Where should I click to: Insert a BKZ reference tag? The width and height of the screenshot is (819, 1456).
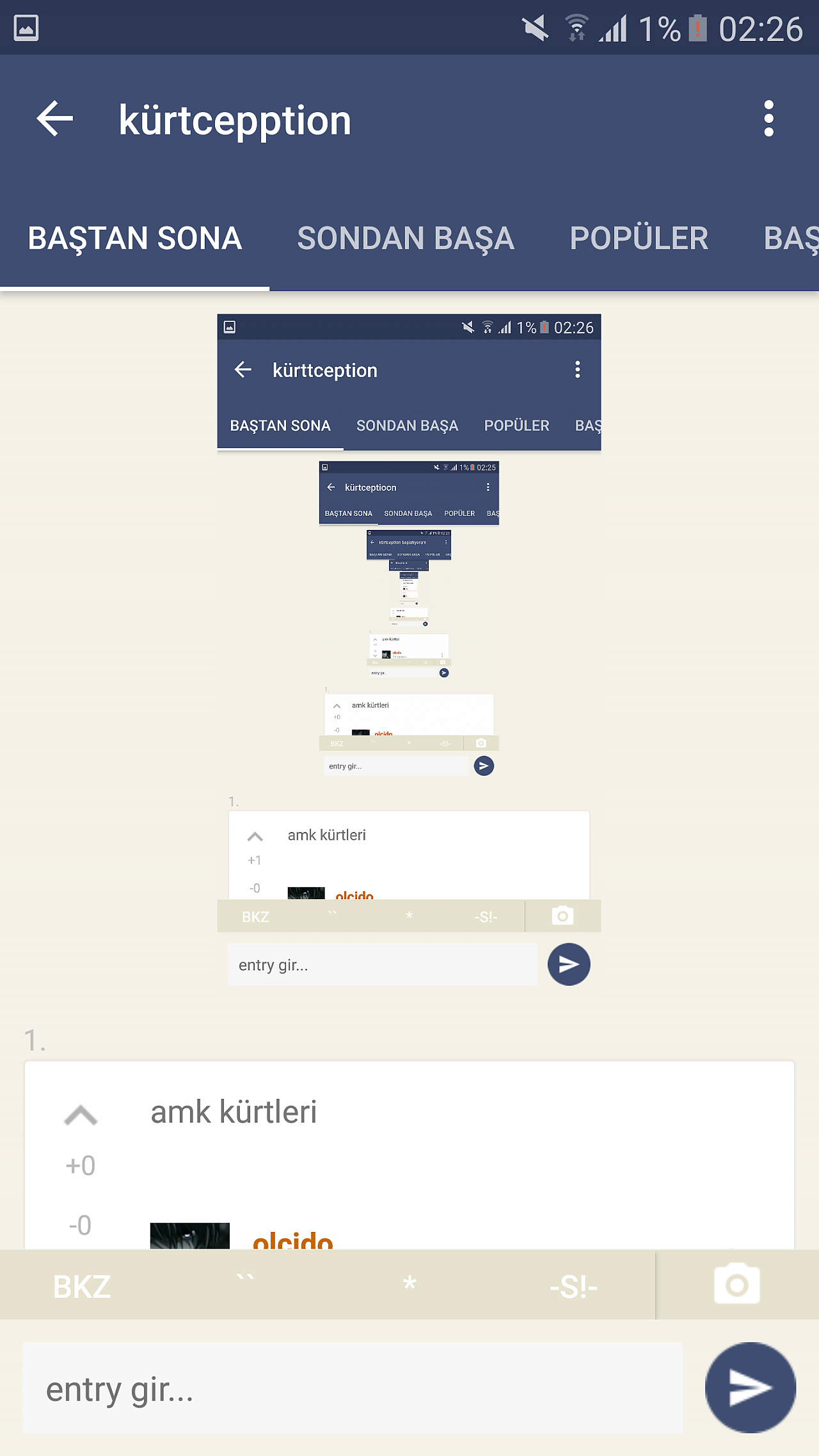coord(82,1286)
